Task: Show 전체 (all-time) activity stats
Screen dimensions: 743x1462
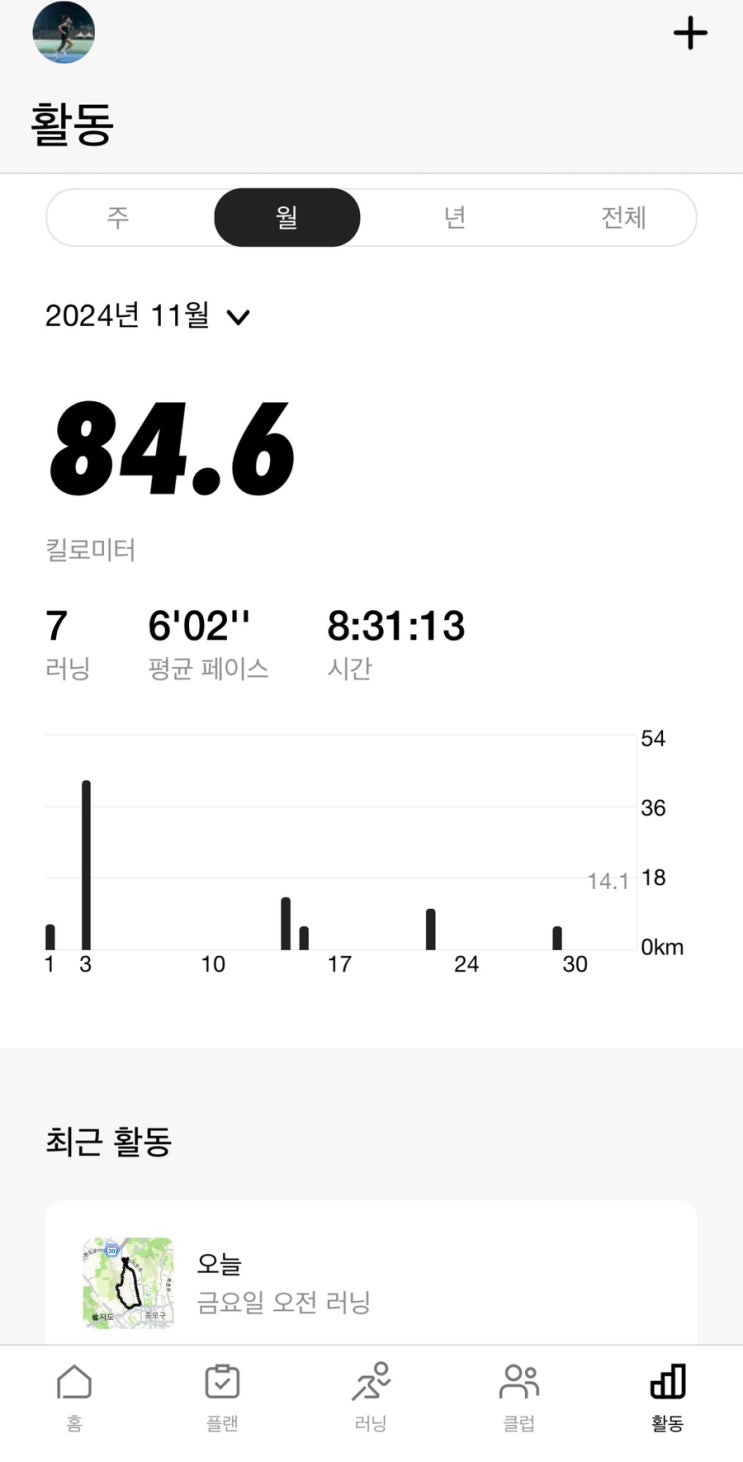Action: (623, 217)
